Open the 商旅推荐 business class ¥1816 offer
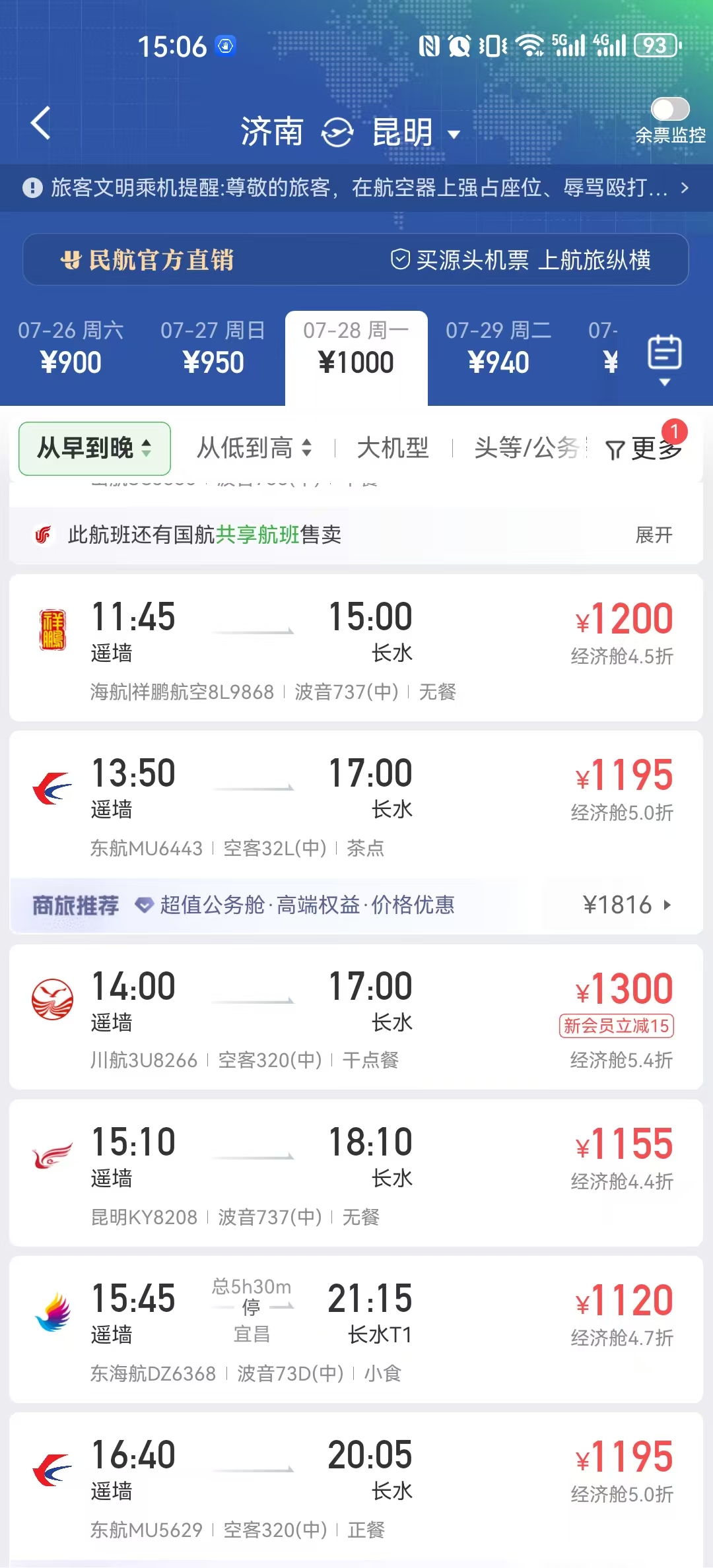The image size is (713, 1568). 355,905
